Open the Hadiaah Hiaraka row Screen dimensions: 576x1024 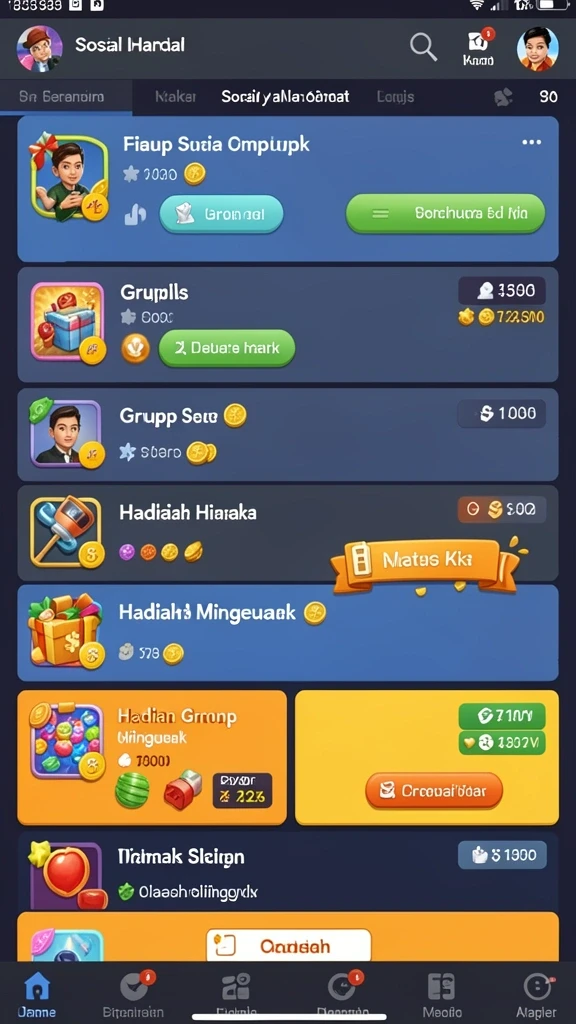click(x=287, y=533)
